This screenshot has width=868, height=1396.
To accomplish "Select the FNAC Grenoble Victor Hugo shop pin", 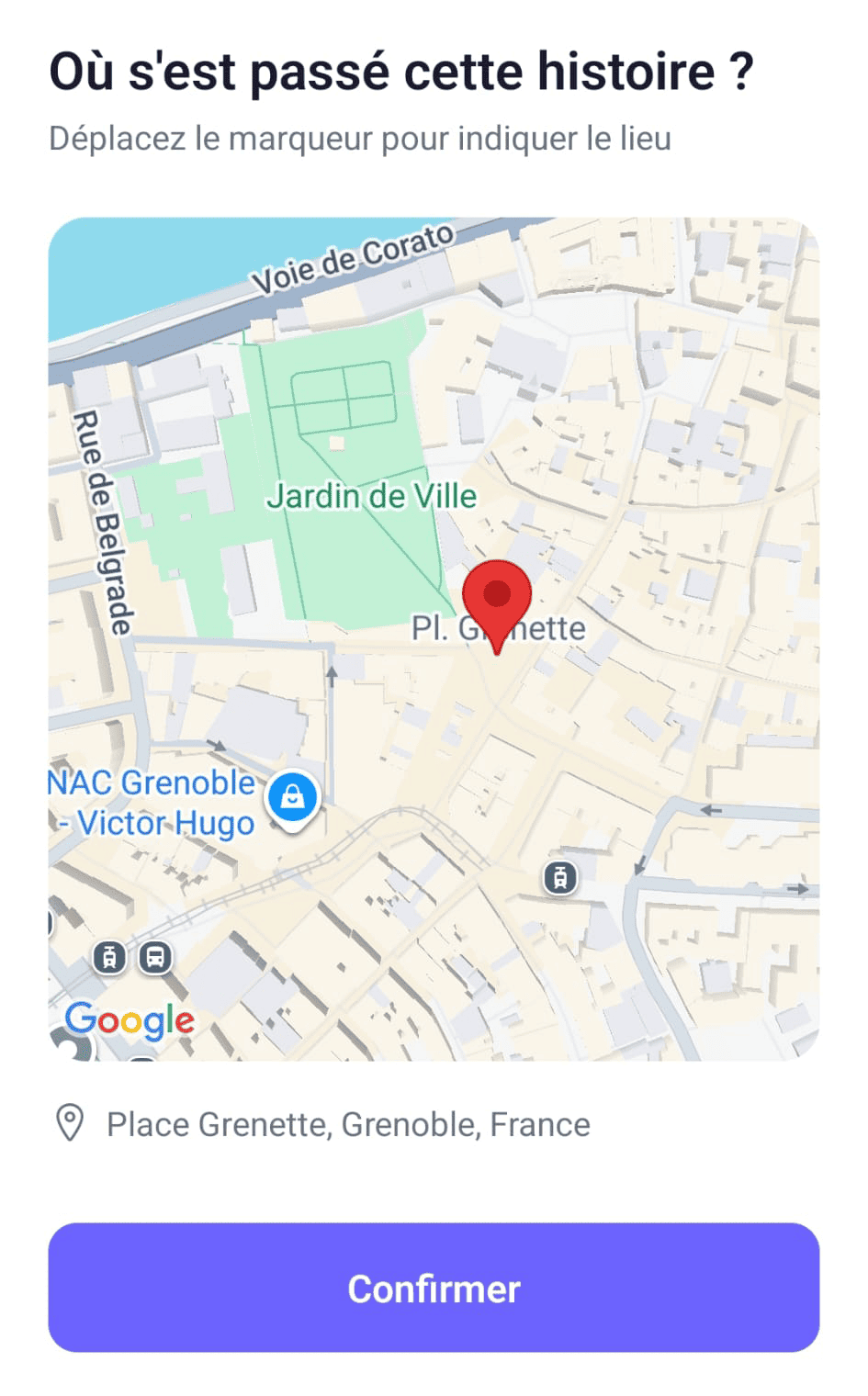I will (x=292, y=797).
